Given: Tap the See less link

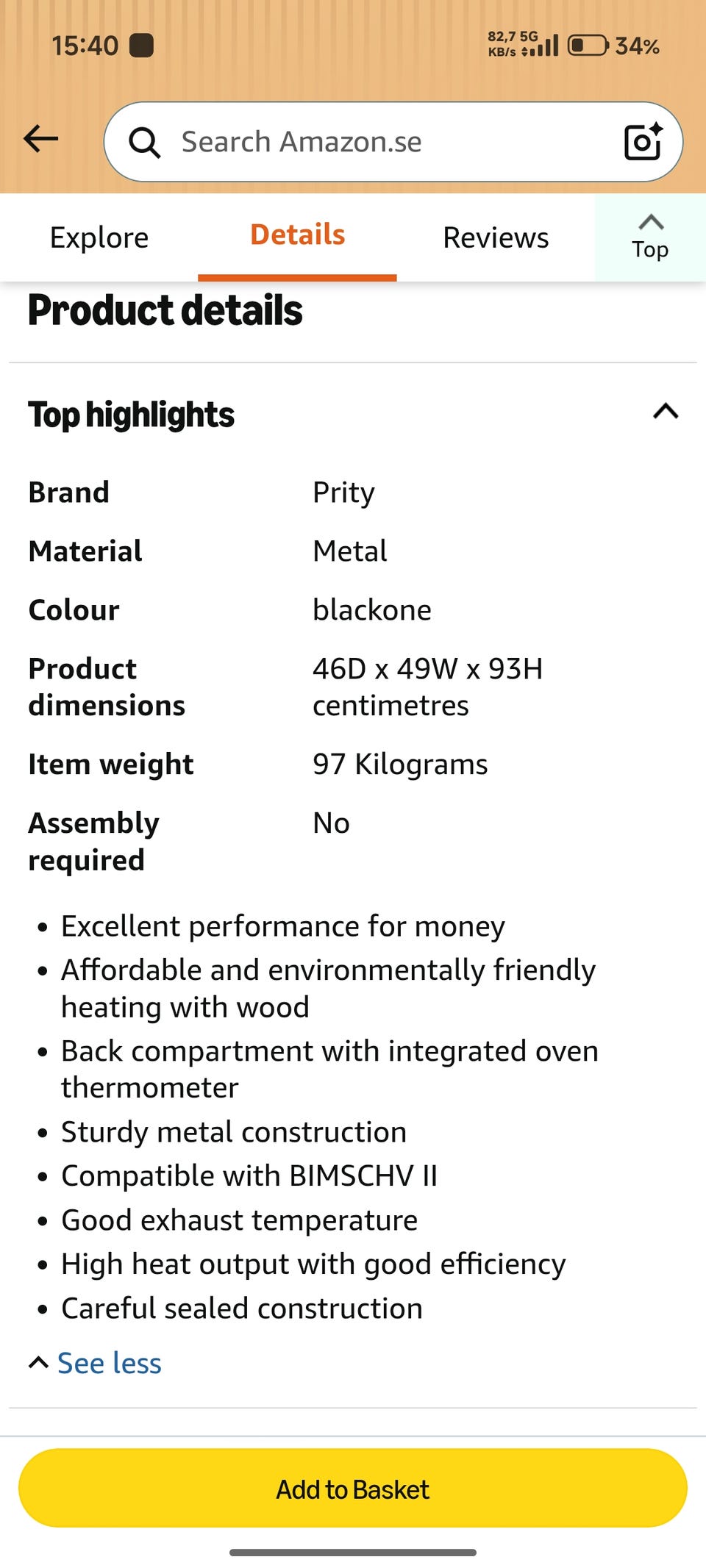Looking at the screenshot, I should point(95,1363).
